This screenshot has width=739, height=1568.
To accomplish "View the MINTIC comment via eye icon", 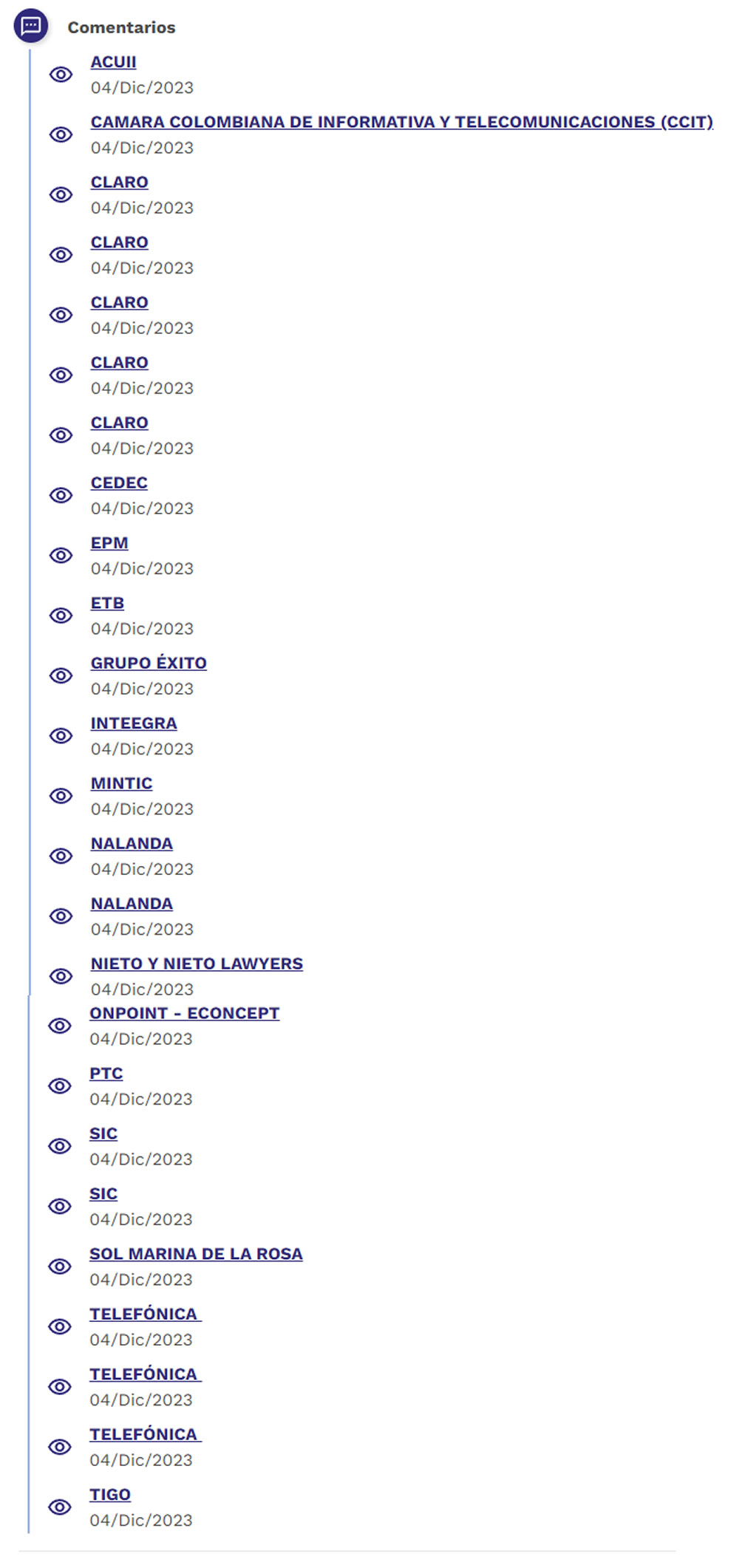I will pos(61,796).
